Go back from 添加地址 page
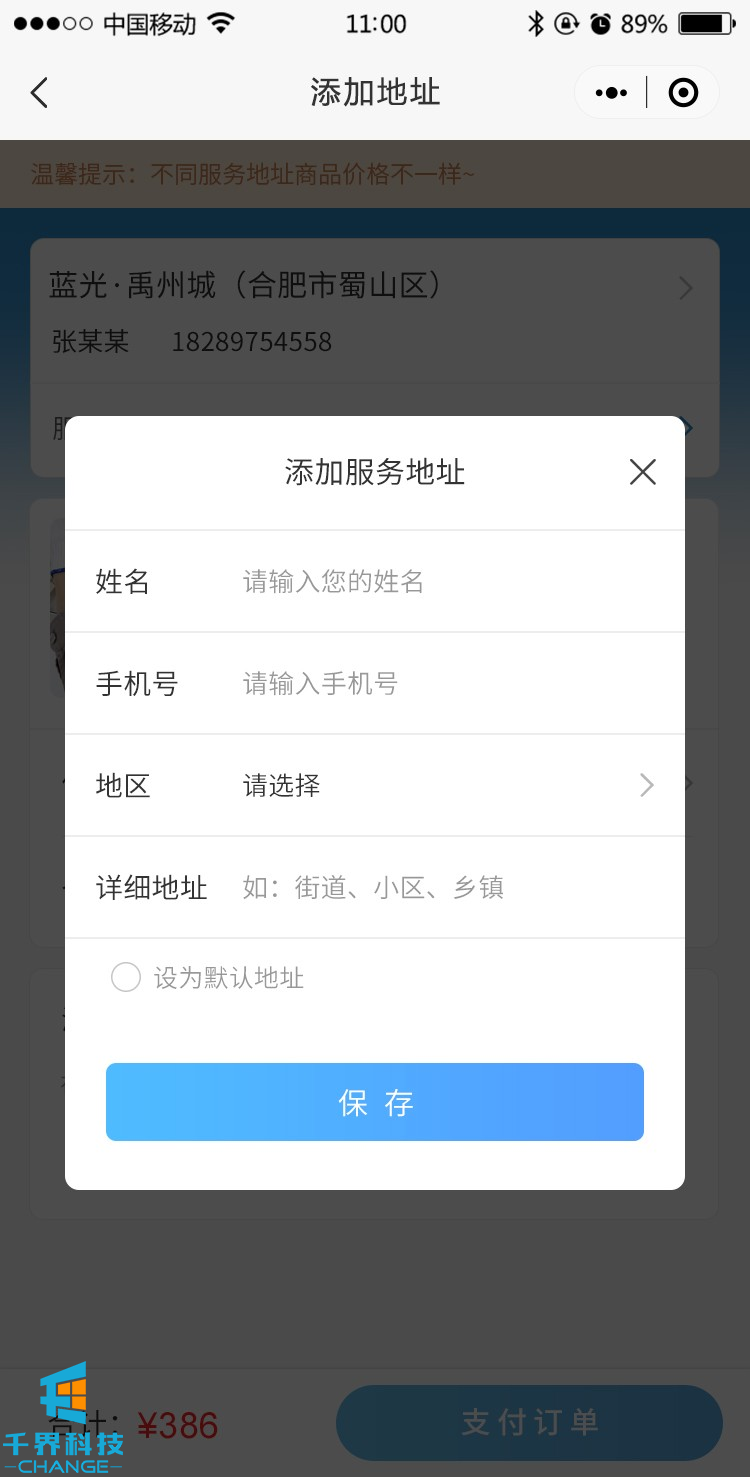 pyautogui.click(x=39, y=93)
